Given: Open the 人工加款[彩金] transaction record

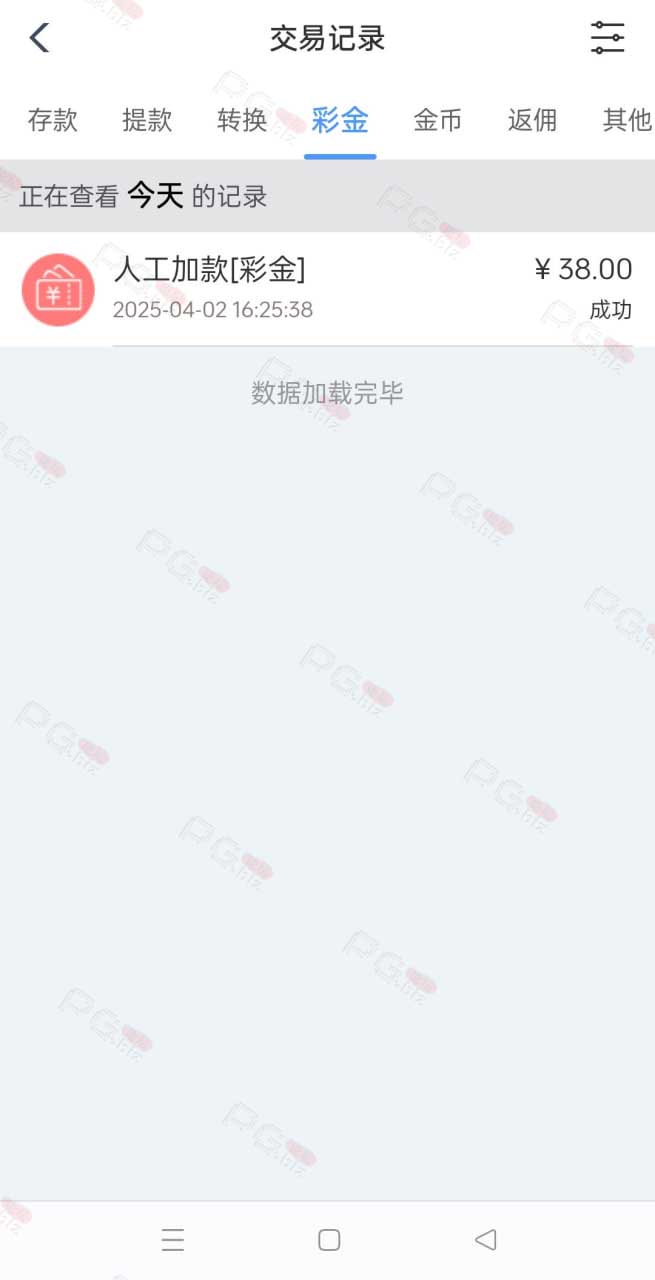Looking at the screenshot, I should pos(327,289).
